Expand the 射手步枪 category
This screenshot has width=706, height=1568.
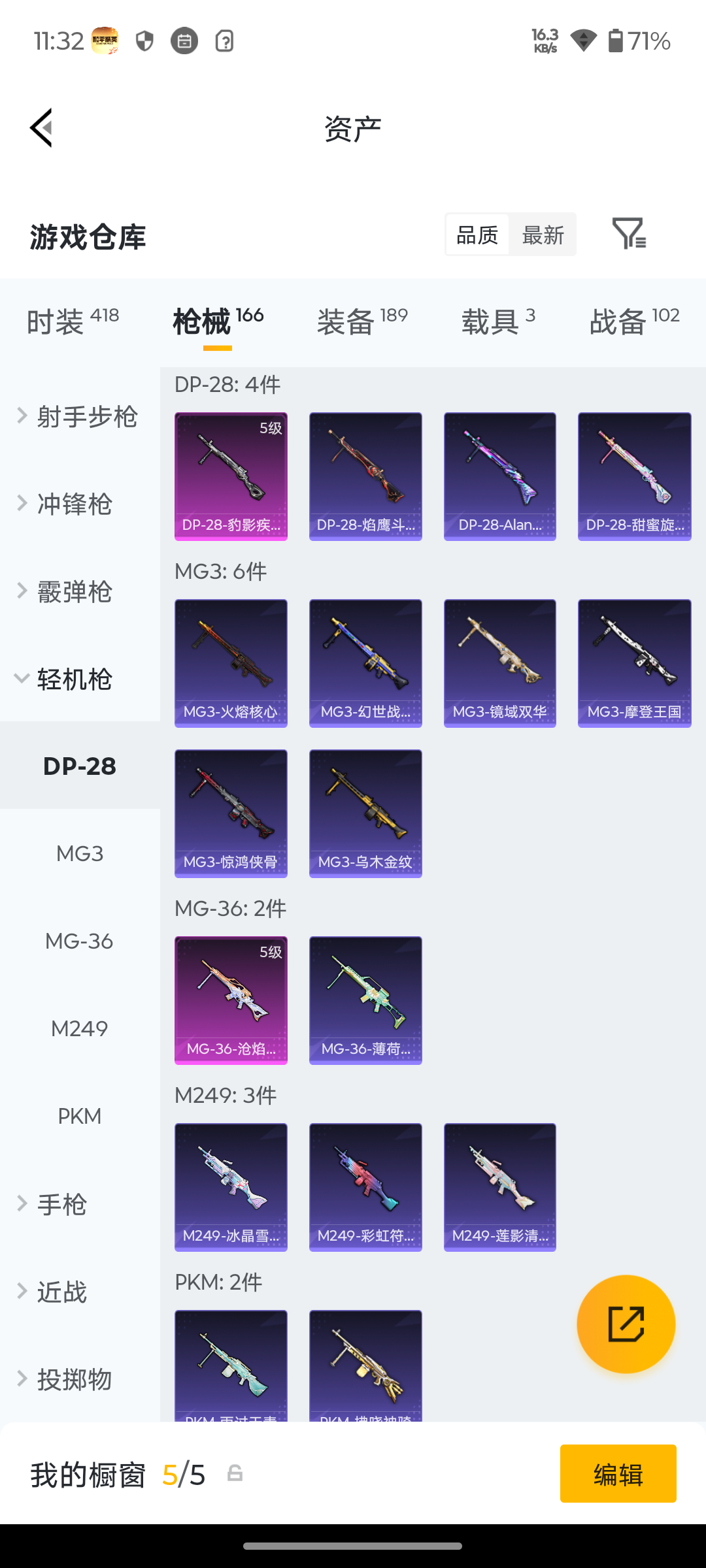point(80,417)
